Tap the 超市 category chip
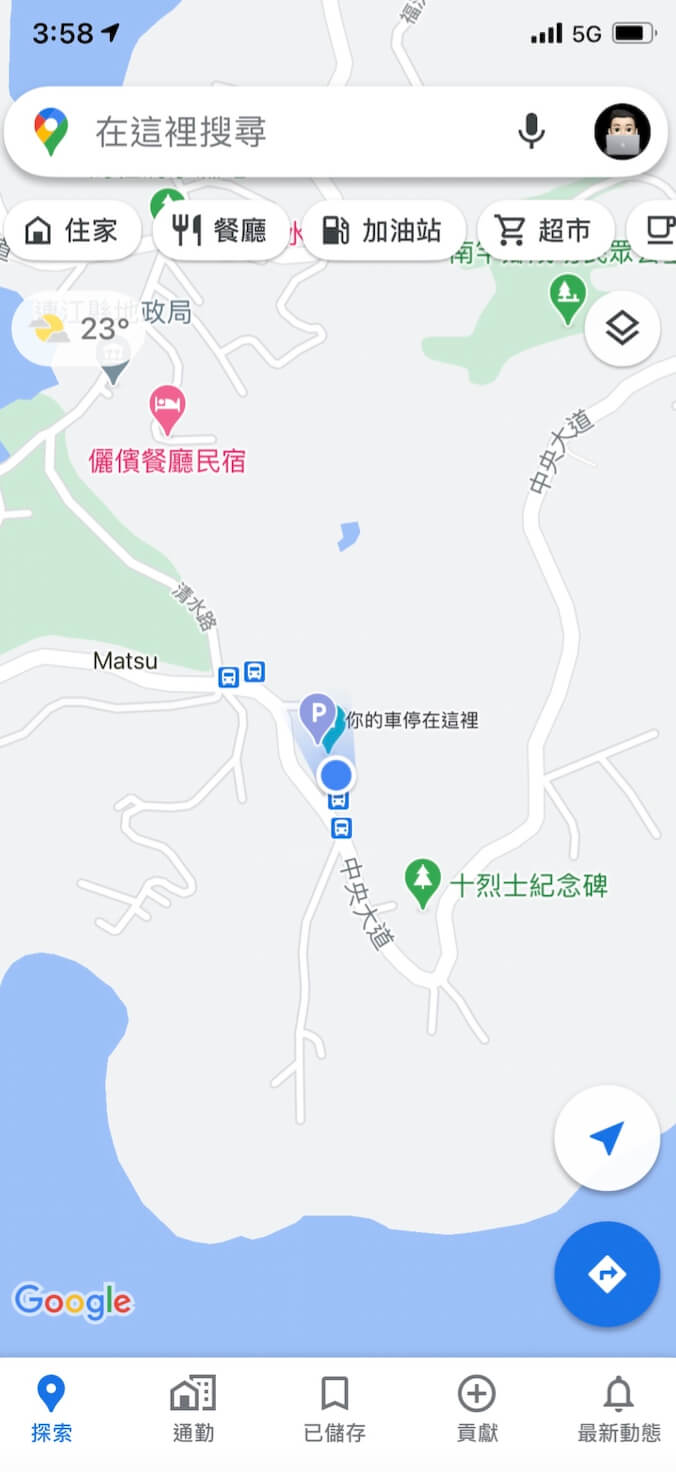This screenshot has height=1472, width=676. coord(545,231)
